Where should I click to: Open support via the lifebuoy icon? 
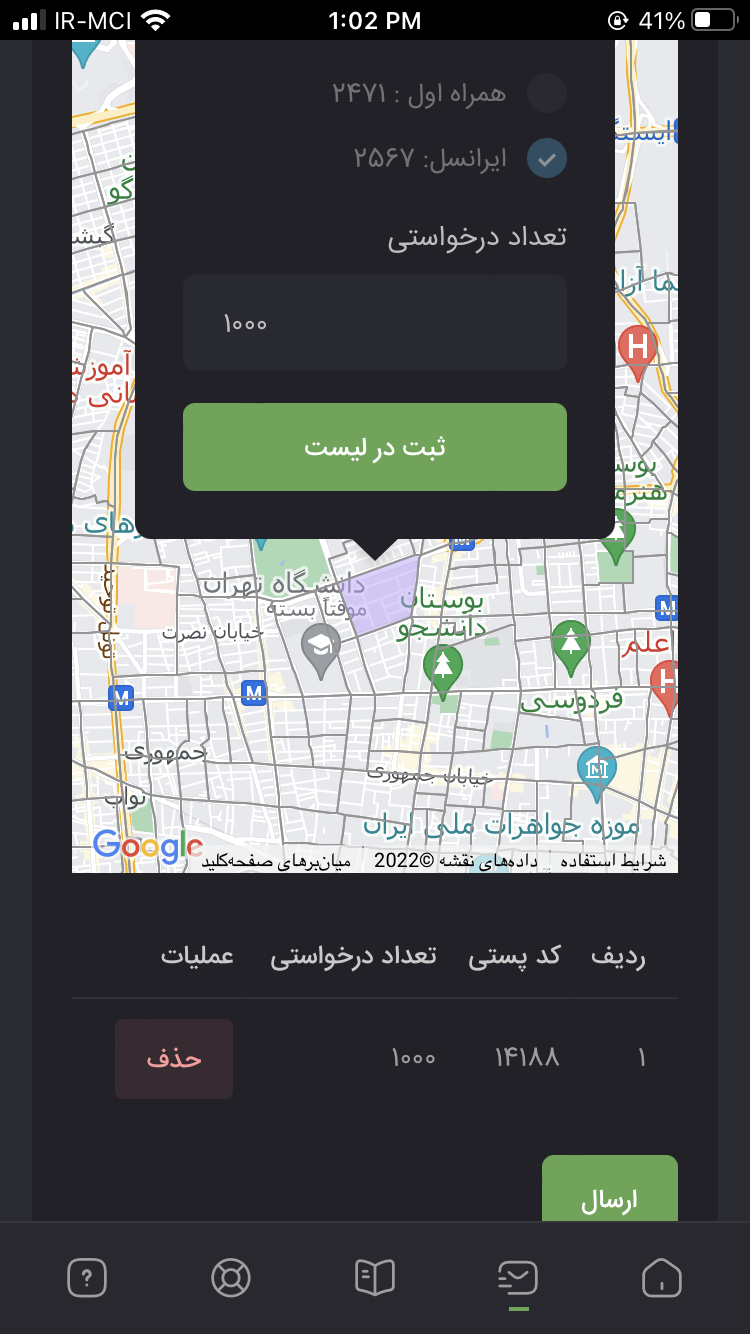(231, 1277)
